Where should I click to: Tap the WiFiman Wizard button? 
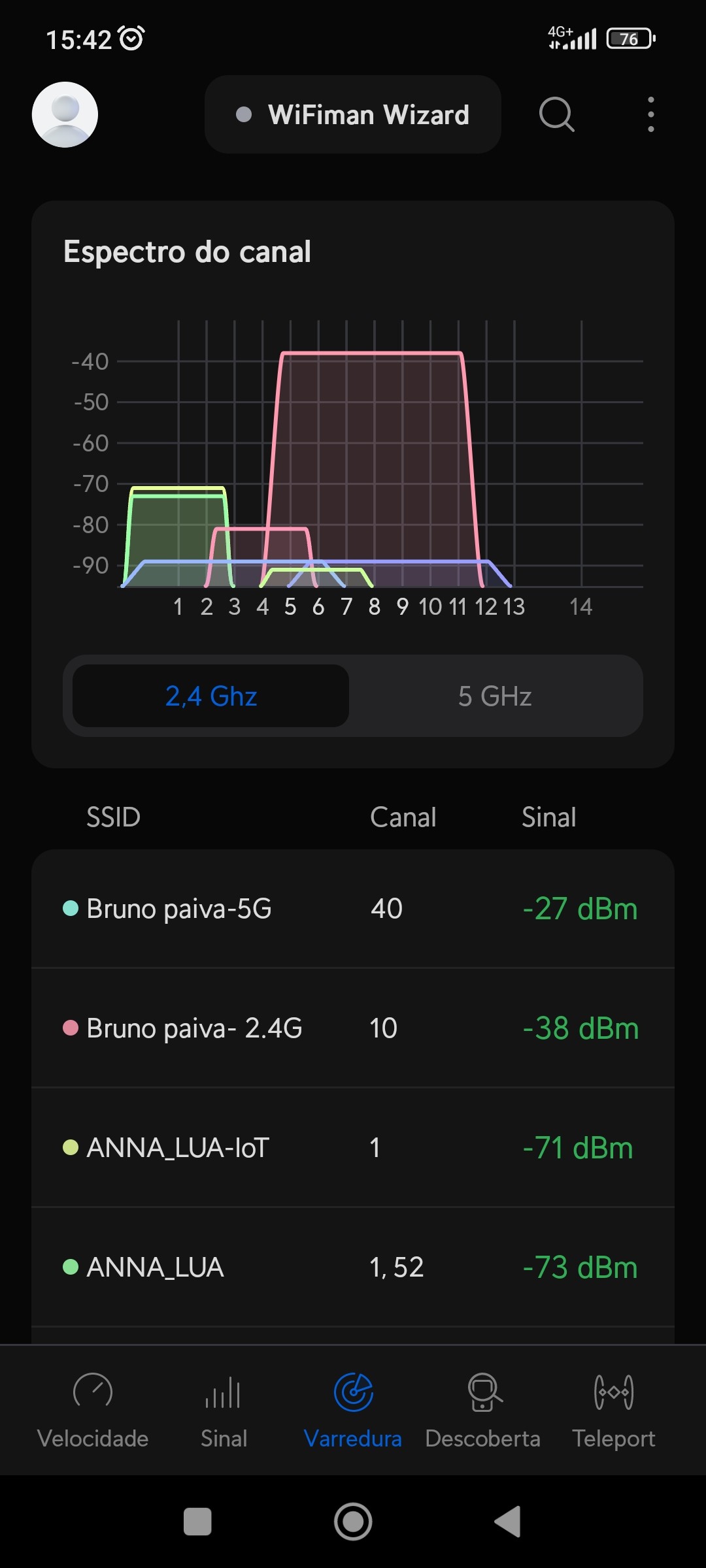pyautogui.click(x=353, y=115)
